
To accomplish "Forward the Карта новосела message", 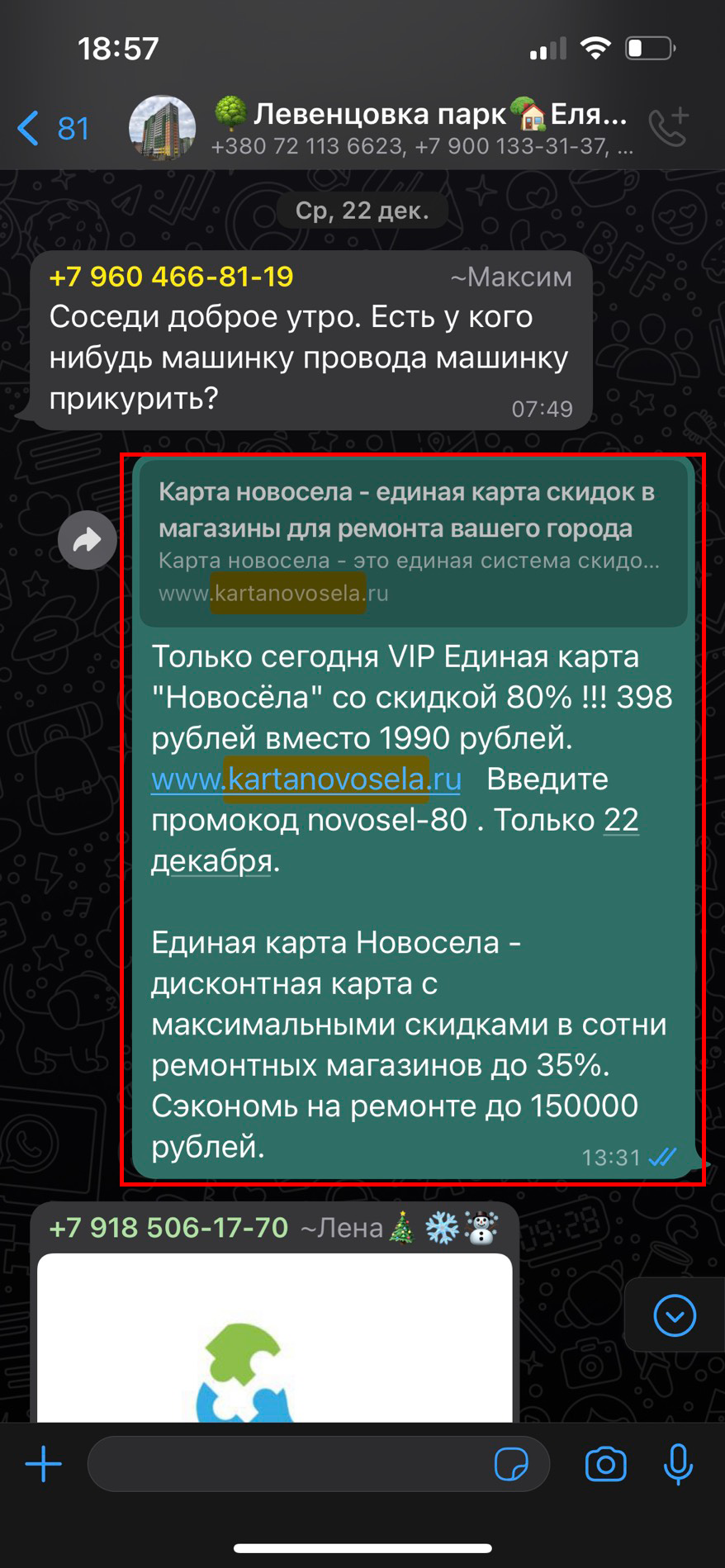I will coord(87,540).
